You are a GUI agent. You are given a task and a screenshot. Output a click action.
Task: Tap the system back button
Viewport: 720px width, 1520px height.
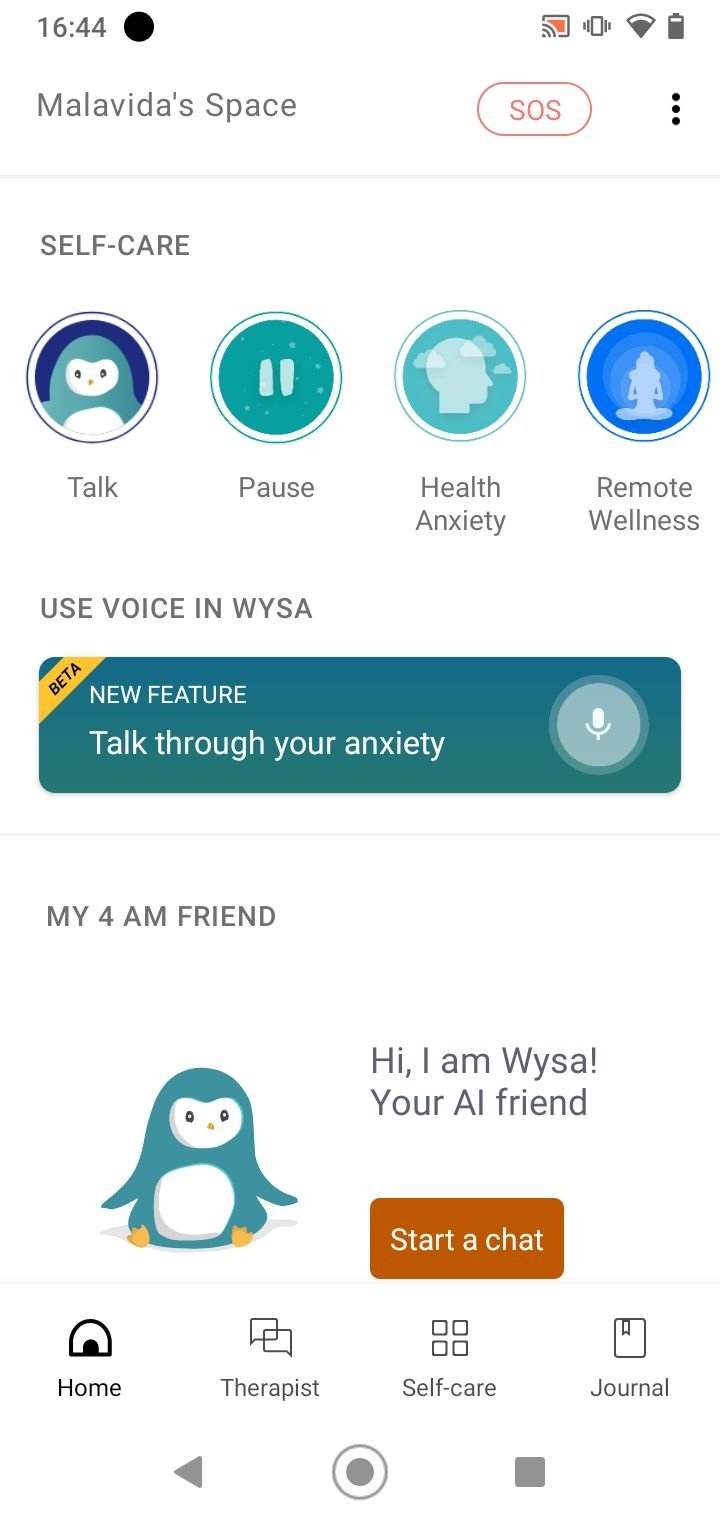[188, 1472]
